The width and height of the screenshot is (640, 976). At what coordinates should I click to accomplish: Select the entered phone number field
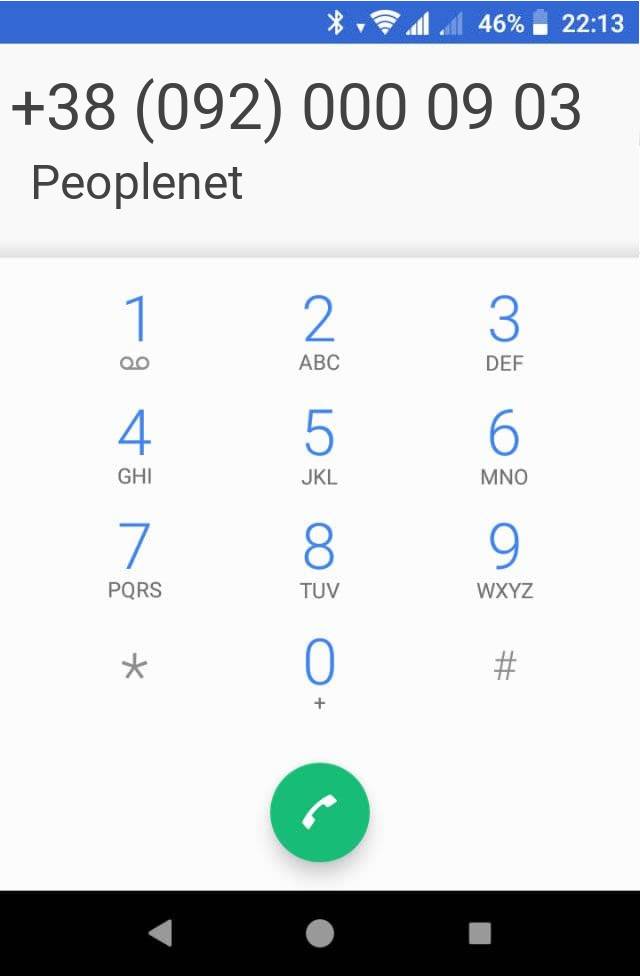[296, 108]
